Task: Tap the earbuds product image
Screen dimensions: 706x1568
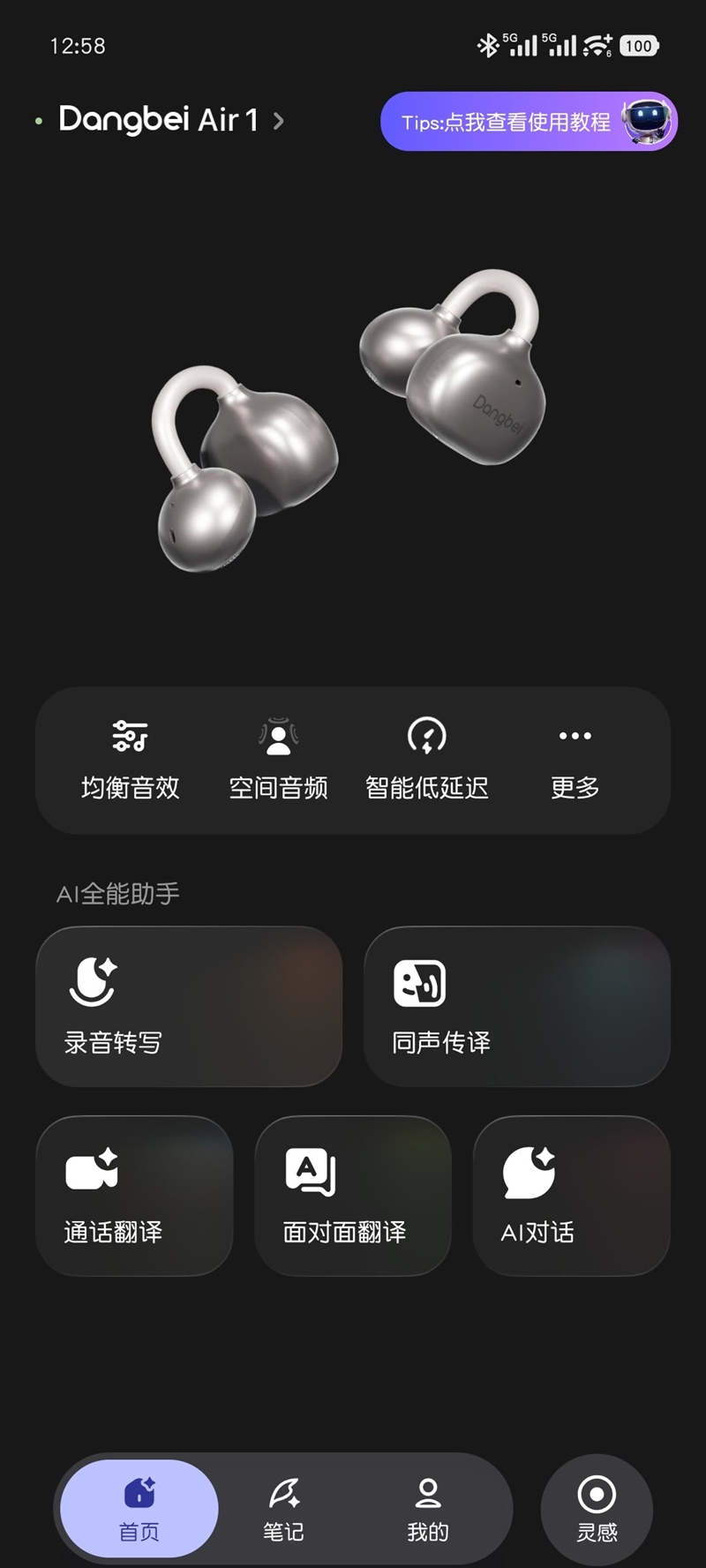Action: tap(353, 415)
